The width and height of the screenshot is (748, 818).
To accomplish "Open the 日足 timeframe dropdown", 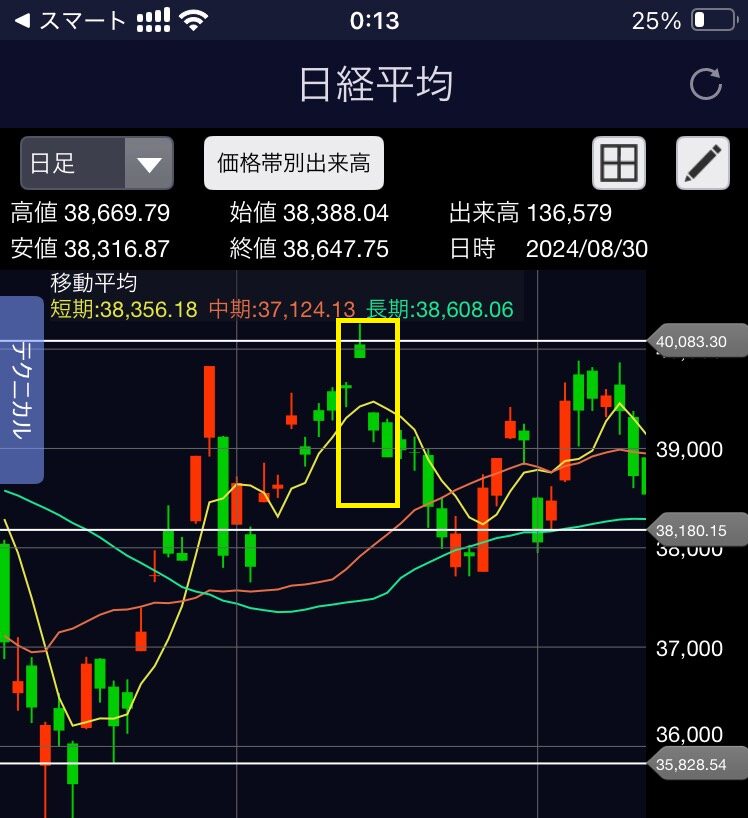I will coord(97,163).
